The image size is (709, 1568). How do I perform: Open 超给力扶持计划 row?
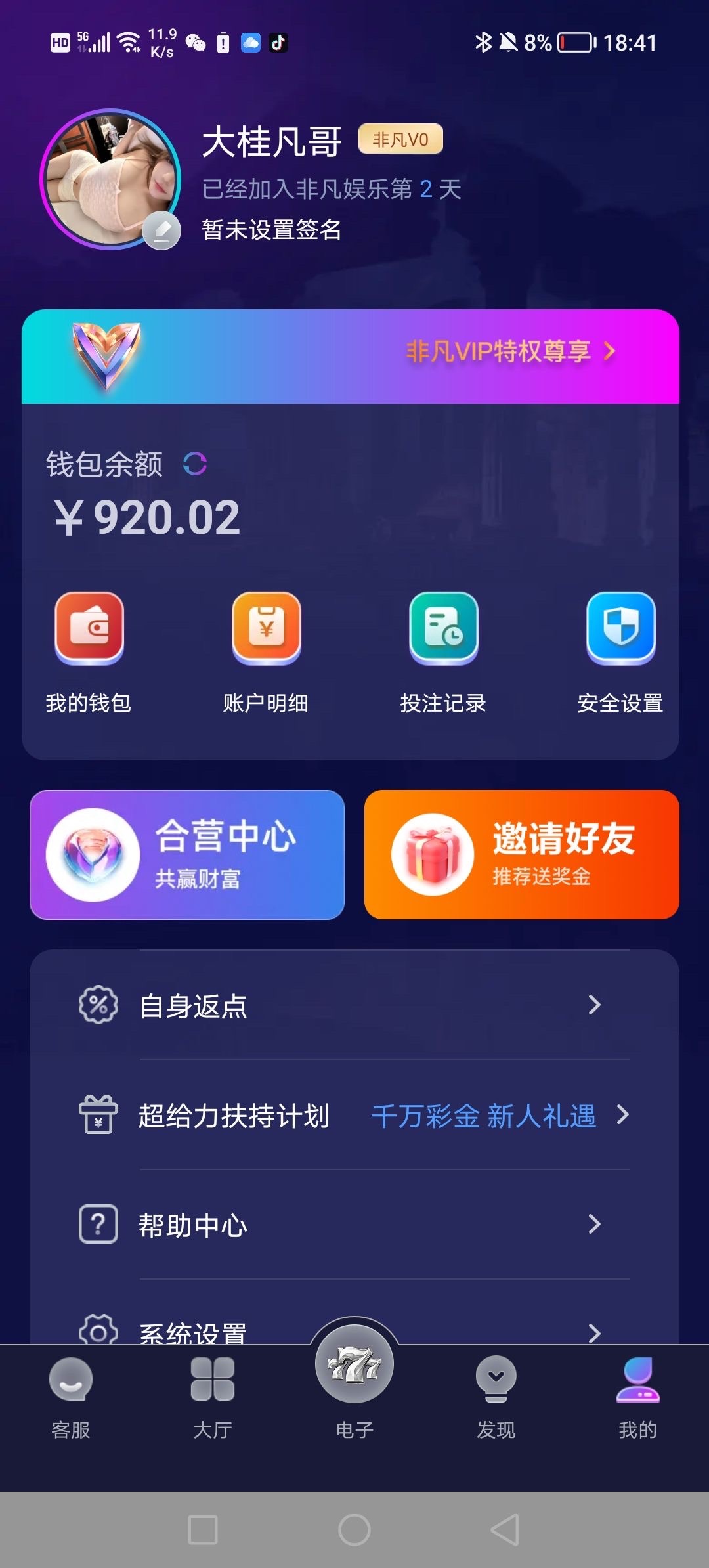(x=354, y=1115)
